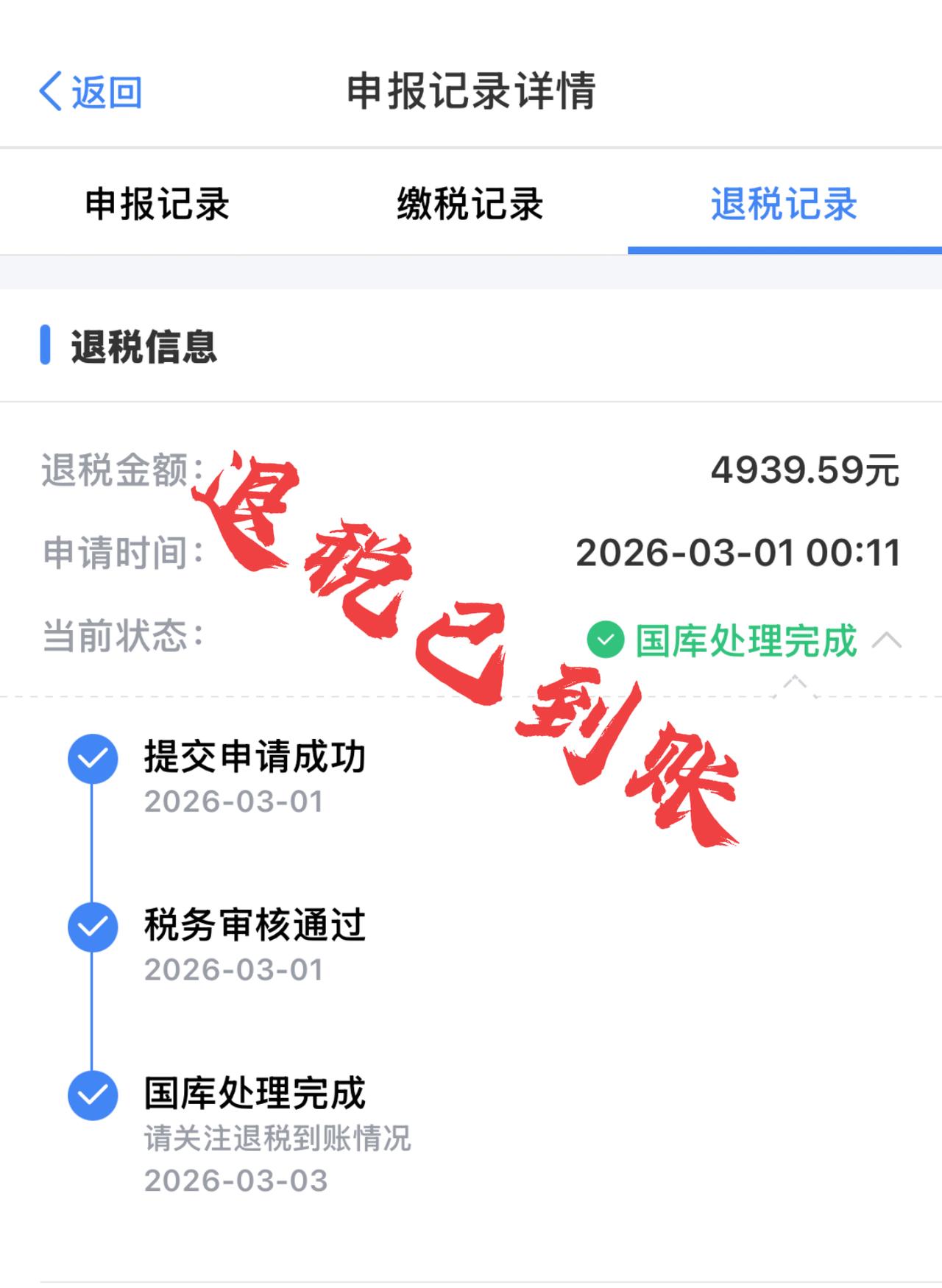The height and width of the screenshot is (1288, 942).
Task: Switch to the 申报记录 tab
Action: [x=156, y=205]
